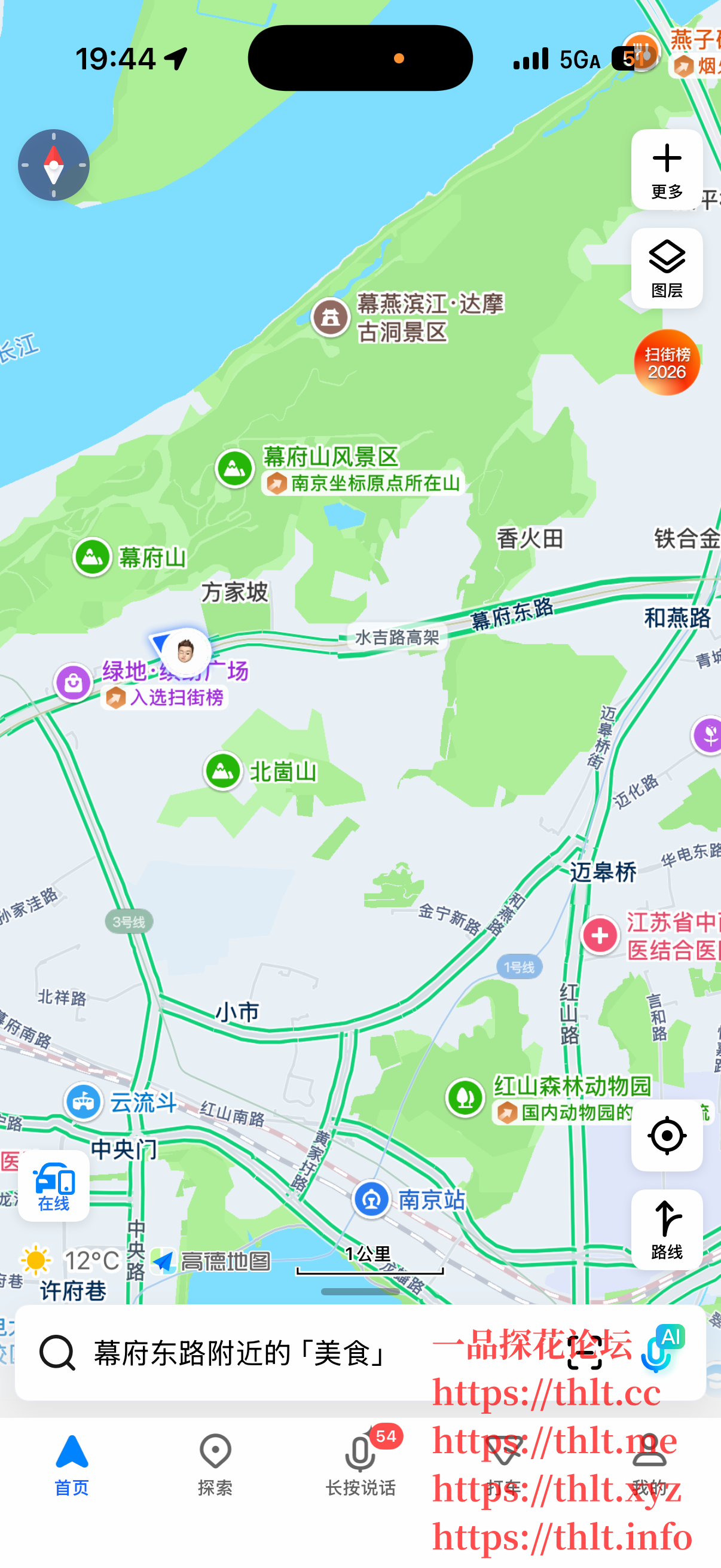Open the 更多 (more) menu
Image resolution: width=721 pixels, height=1568 pixels.
pos(666,170)
